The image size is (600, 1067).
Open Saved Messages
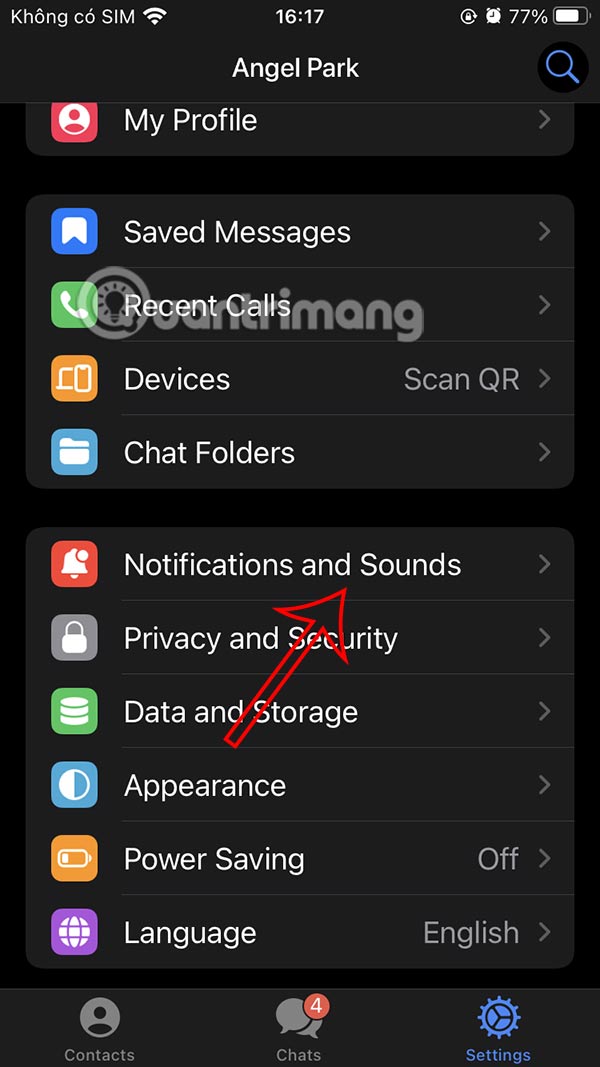[300, 232]
